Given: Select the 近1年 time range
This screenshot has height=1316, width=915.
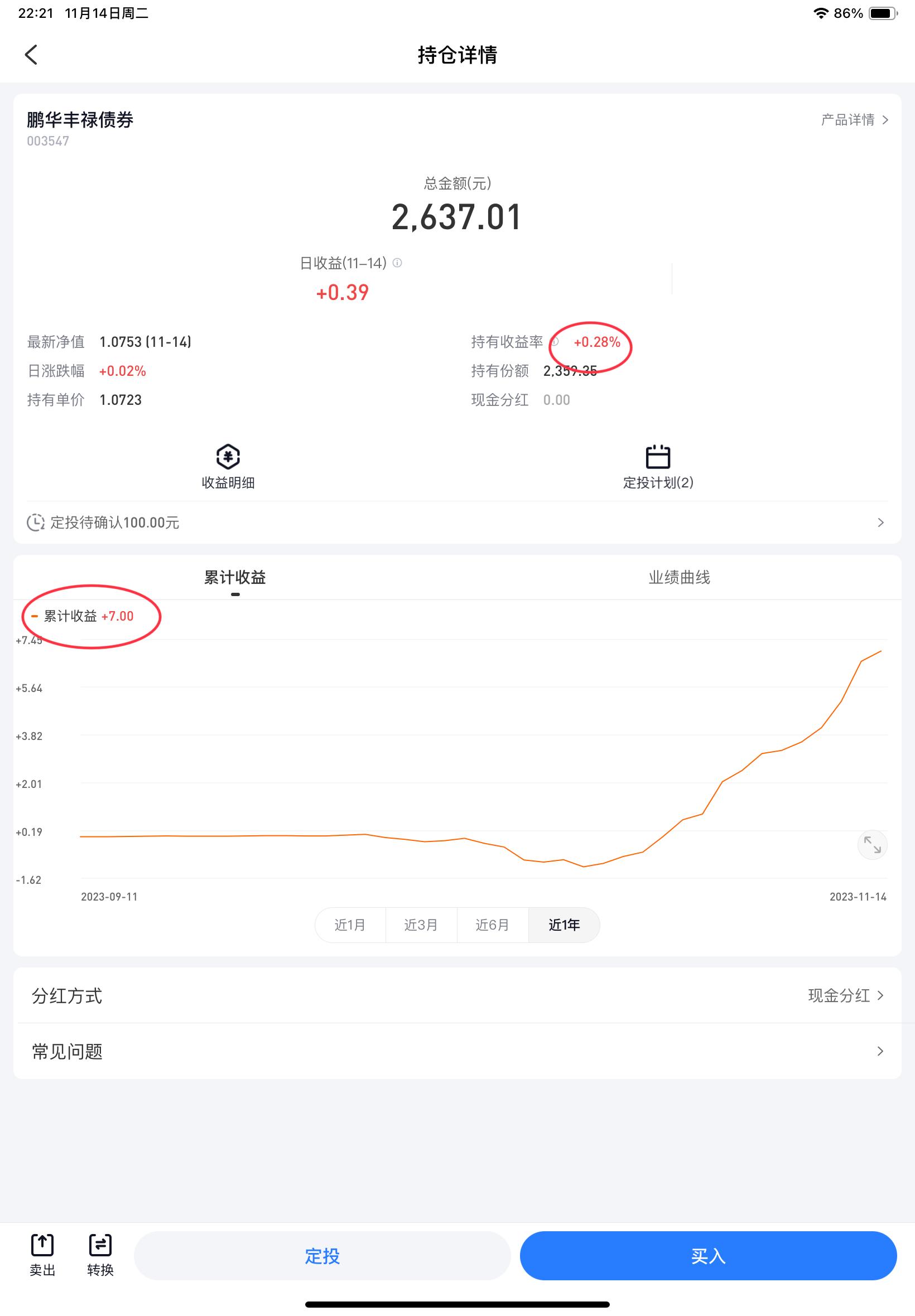Looking at the screenshot, I should (x=564, y=925).
